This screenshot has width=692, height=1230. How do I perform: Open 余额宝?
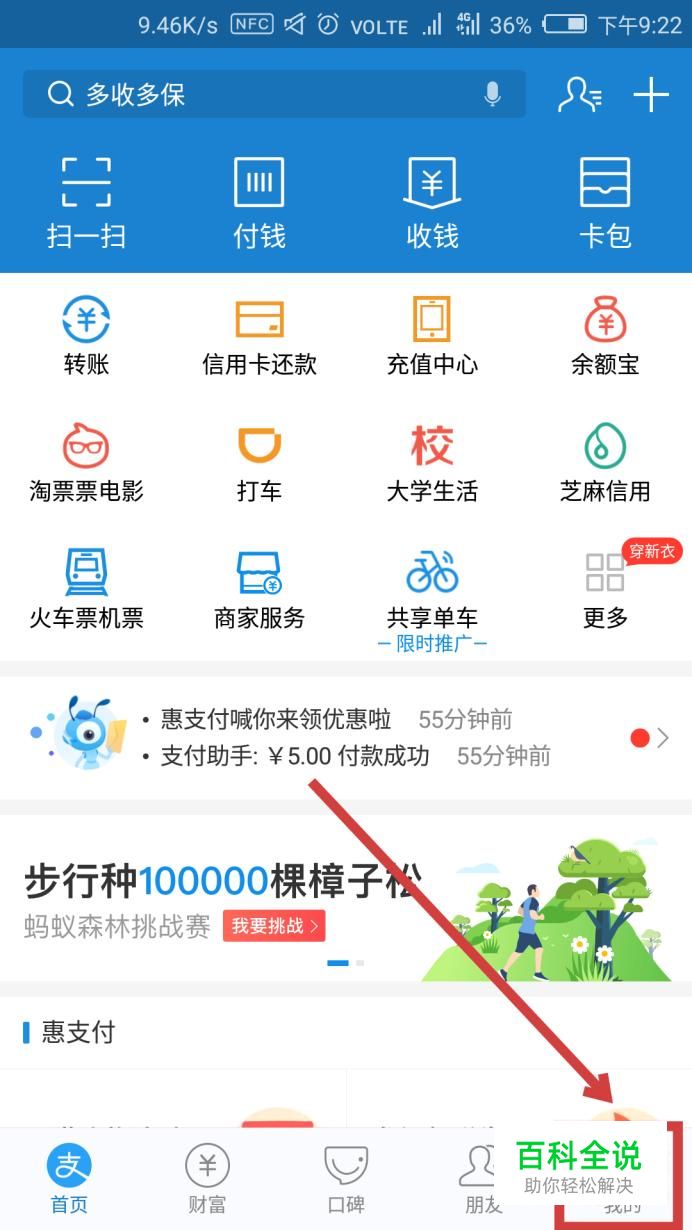605,336
